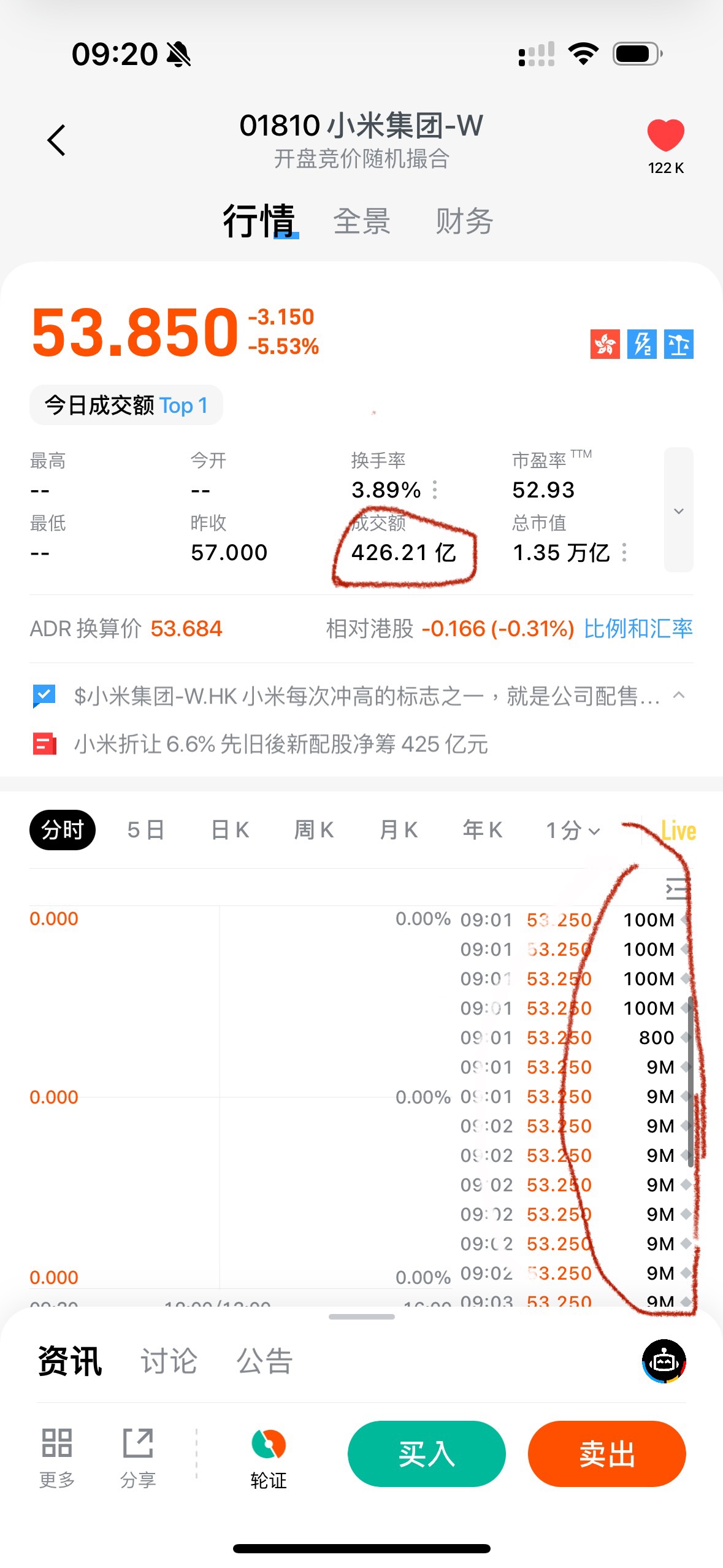Switch to the 财务 tab
723x1568 pixels.
point(464,221)
